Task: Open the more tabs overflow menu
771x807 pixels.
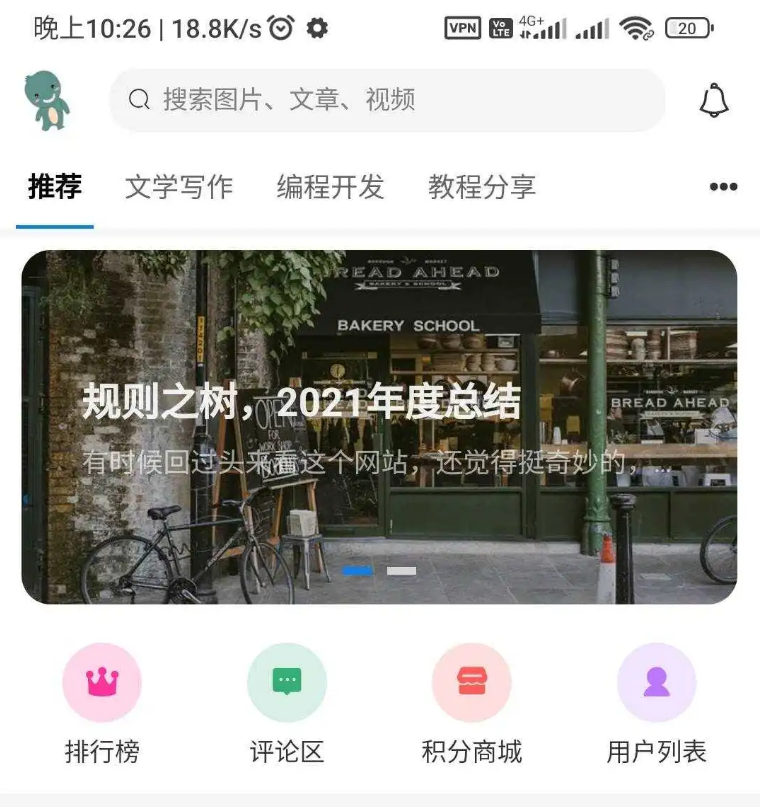Action: pos(723,187)
